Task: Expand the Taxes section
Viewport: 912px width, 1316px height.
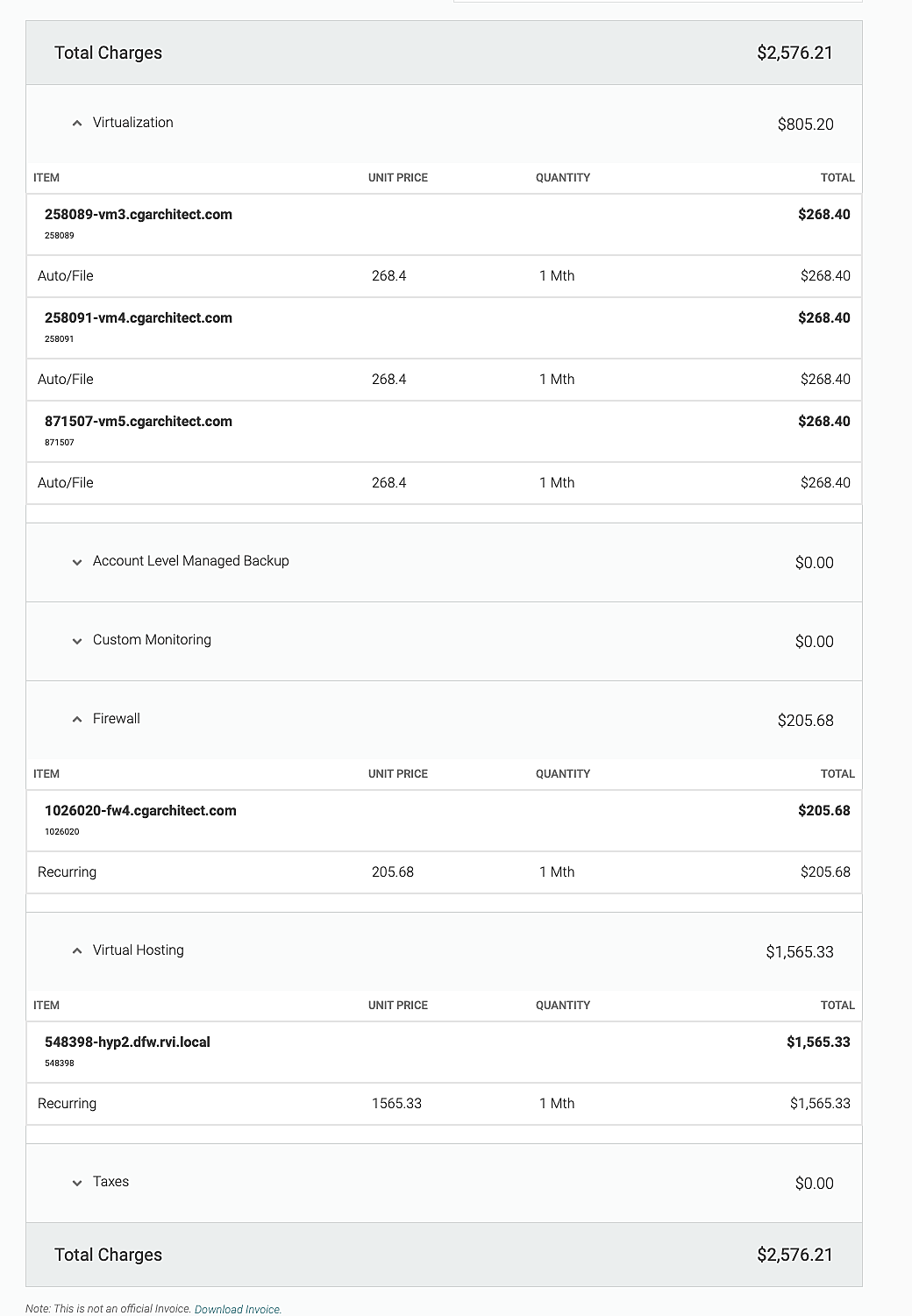Action: (x=77, y=1183)
